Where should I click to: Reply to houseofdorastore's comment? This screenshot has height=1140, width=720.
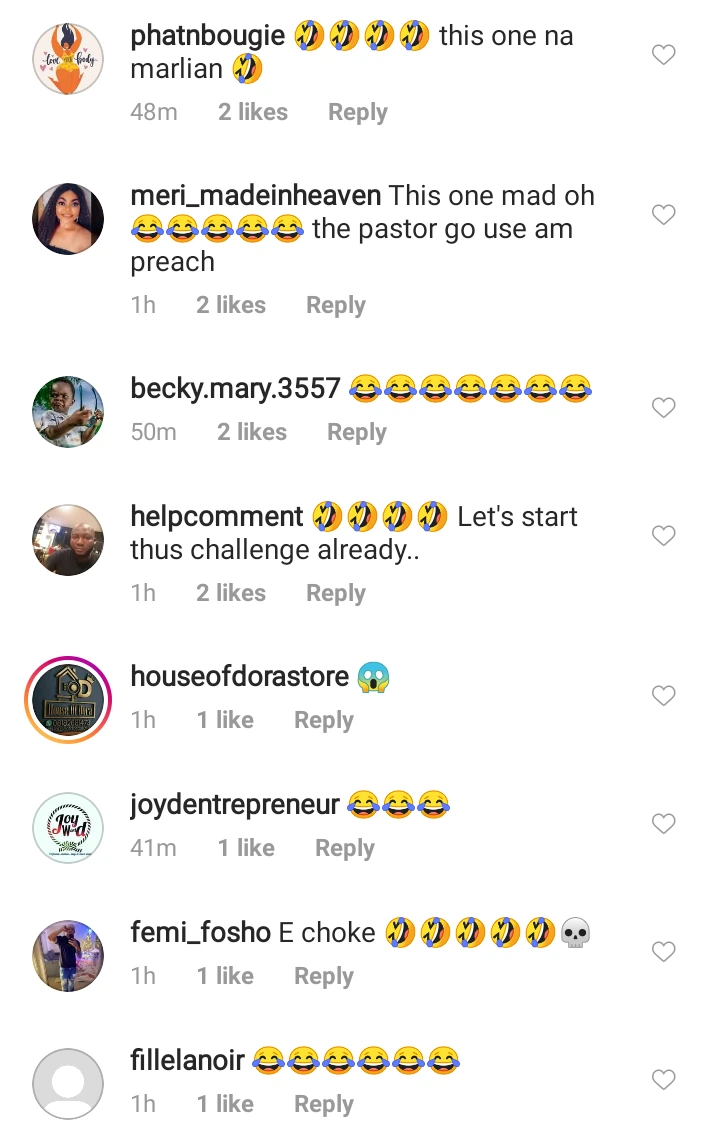[x=323, y=720]
